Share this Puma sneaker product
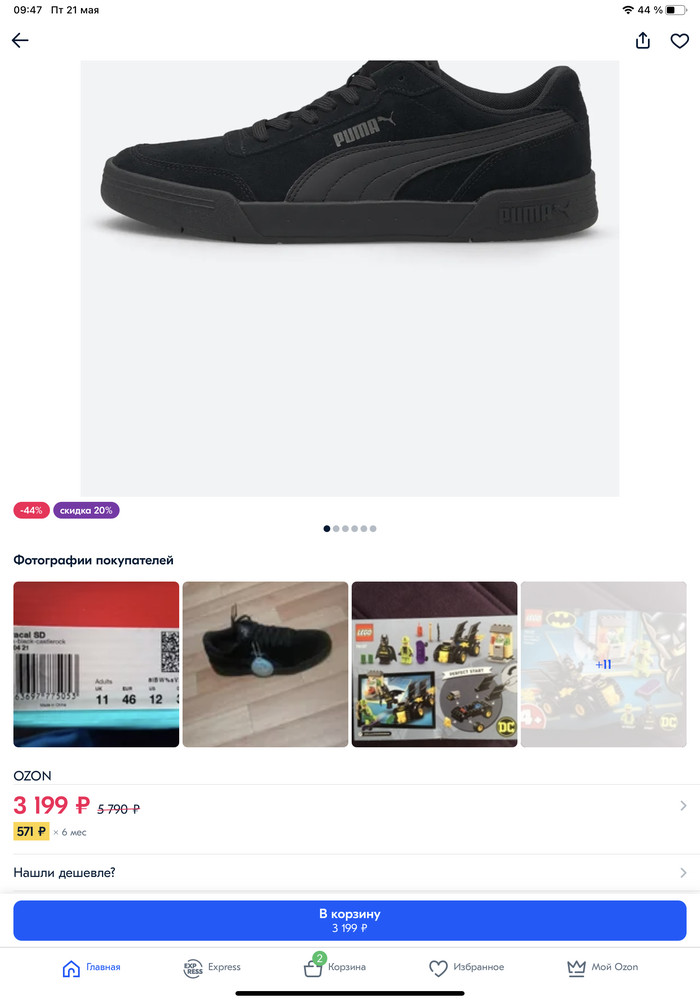The height and width of the screenshot is (1002, 700). [x=643, y=41]
